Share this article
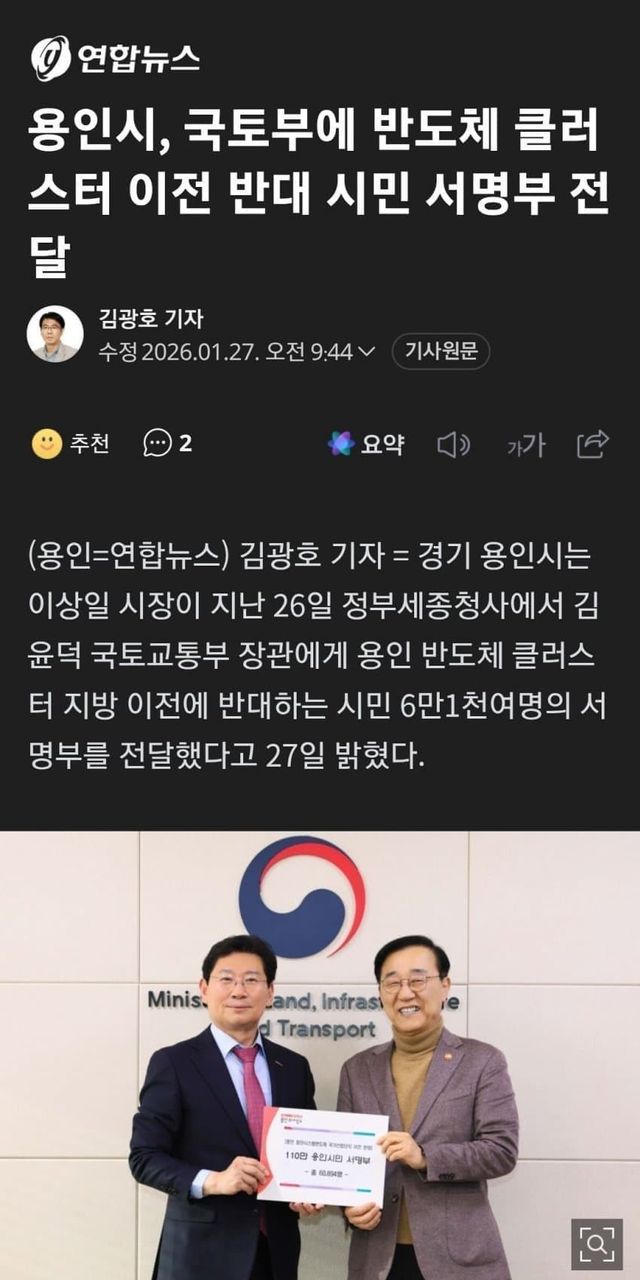The width and height of the screenshot is (640, 1280). click(x=593, y=444)
